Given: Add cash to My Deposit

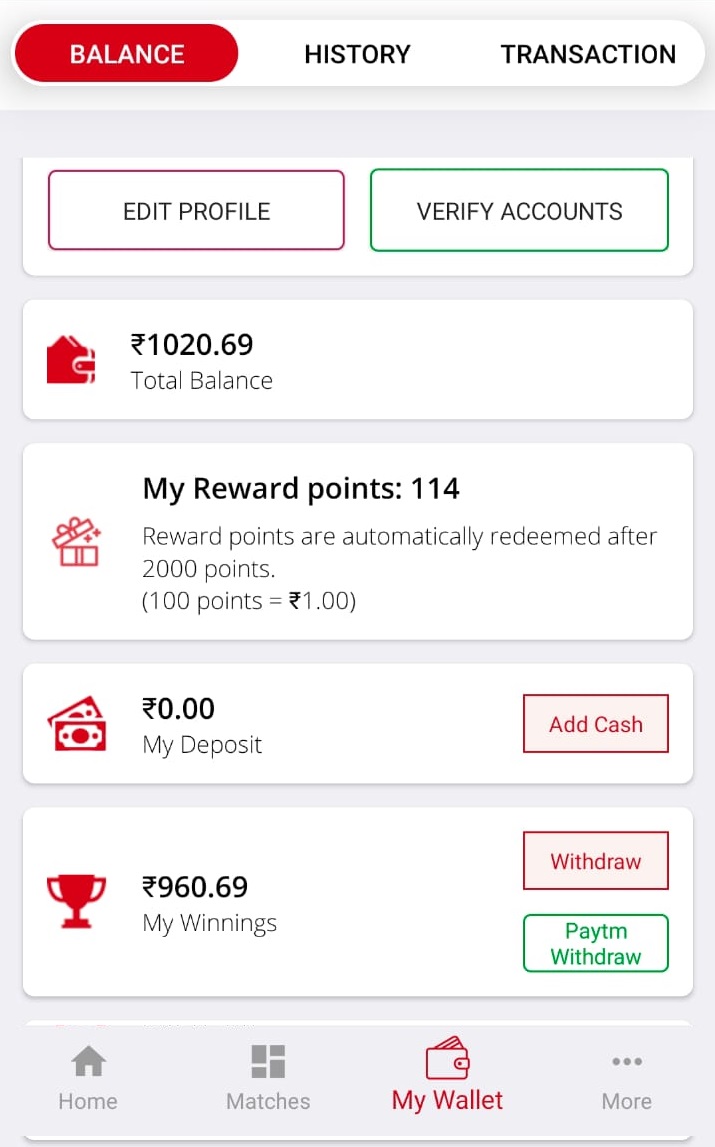Looking at the screenshot, I should [595, 724].
